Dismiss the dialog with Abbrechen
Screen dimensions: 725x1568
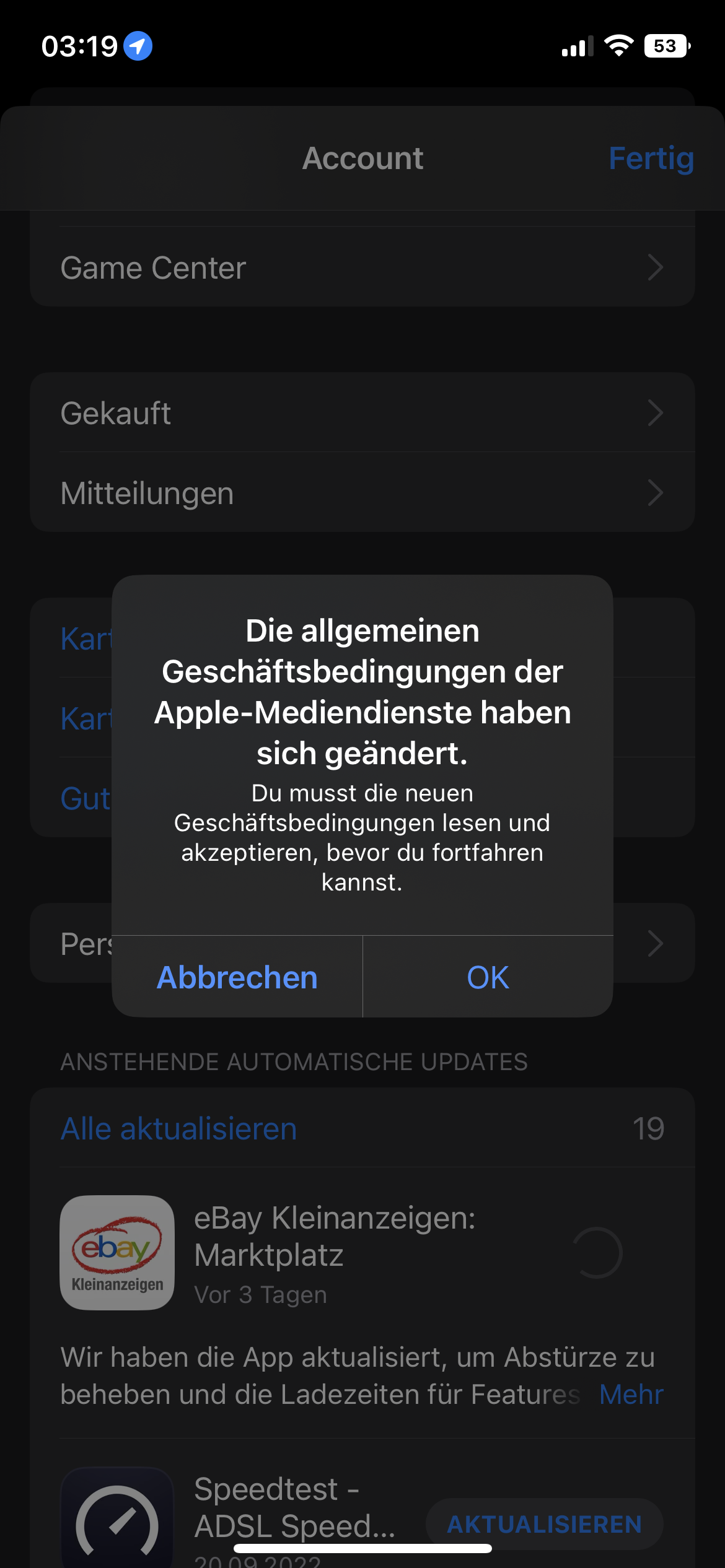point(237,977)
